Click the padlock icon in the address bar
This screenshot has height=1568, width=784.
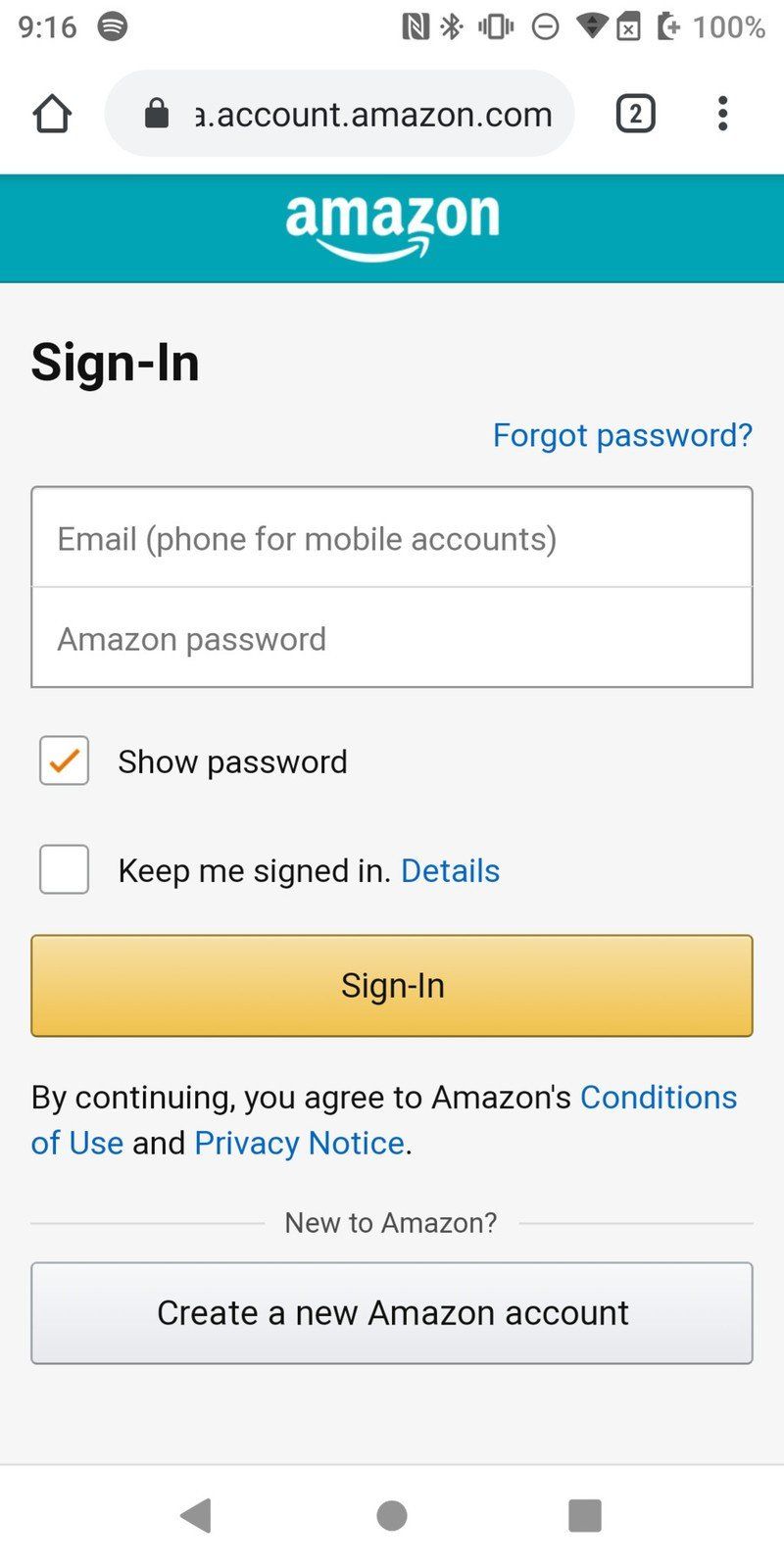[157, 113]
